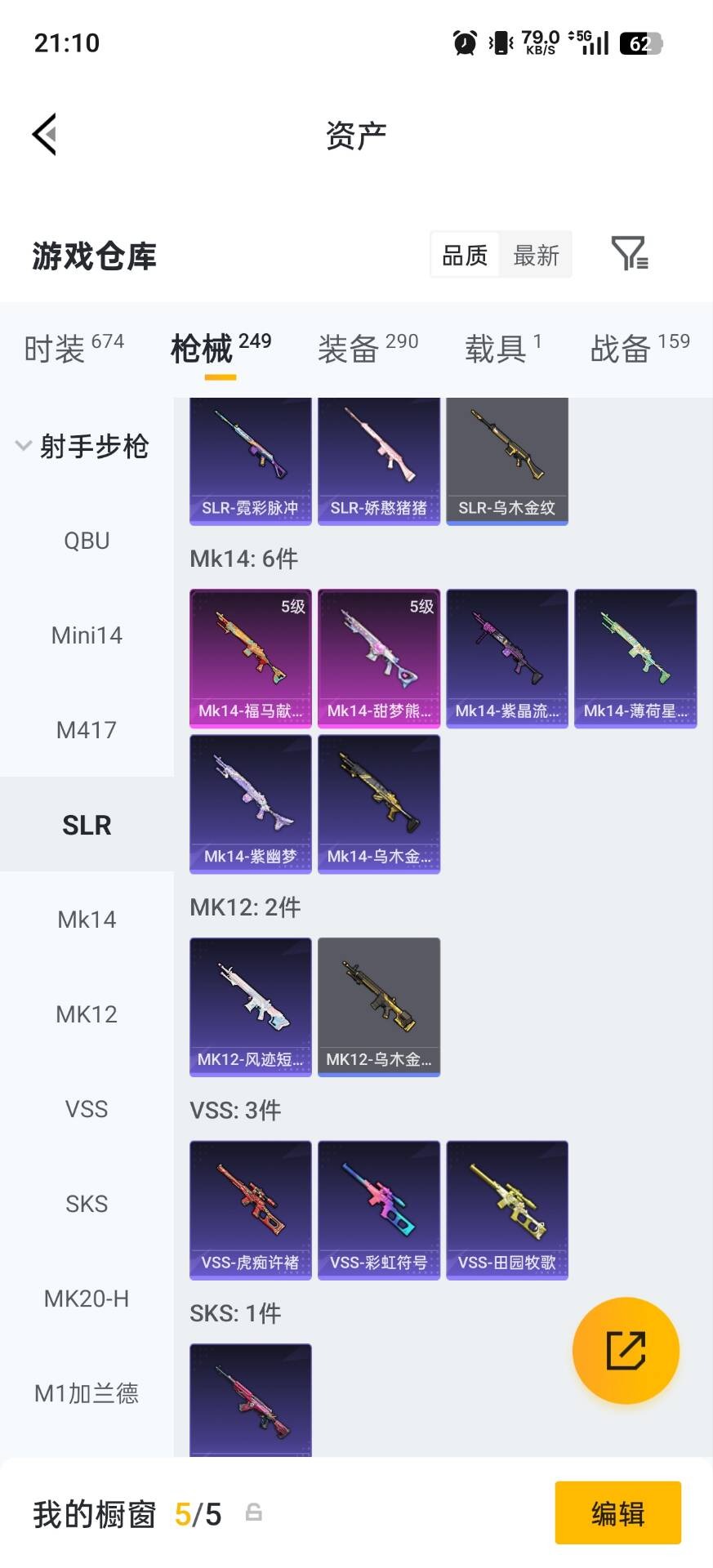The image size is (713, 1568).
Task: Toggle sorting to 品质
Action: [x=463, y=255]
